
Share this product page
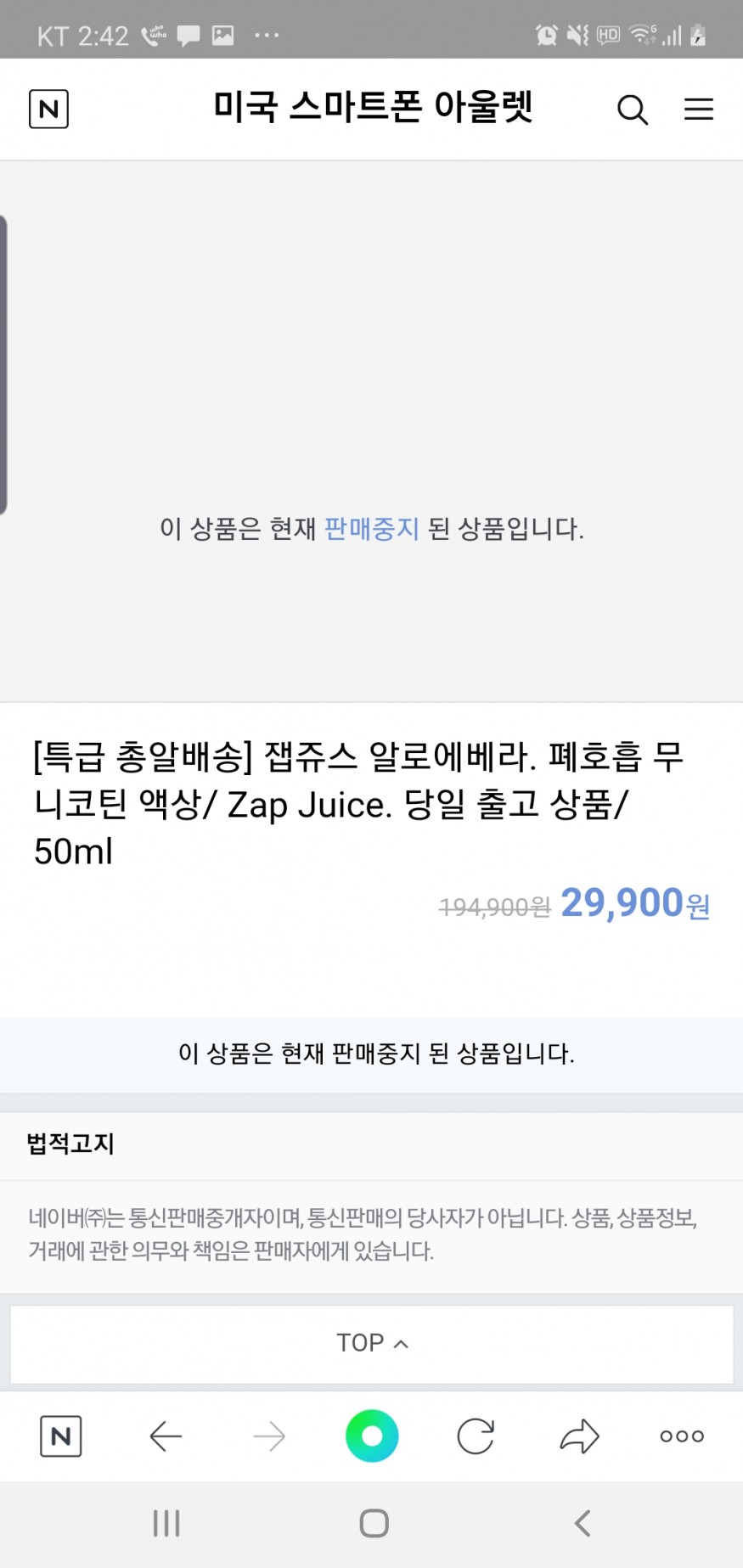(x=579, y=1436)
